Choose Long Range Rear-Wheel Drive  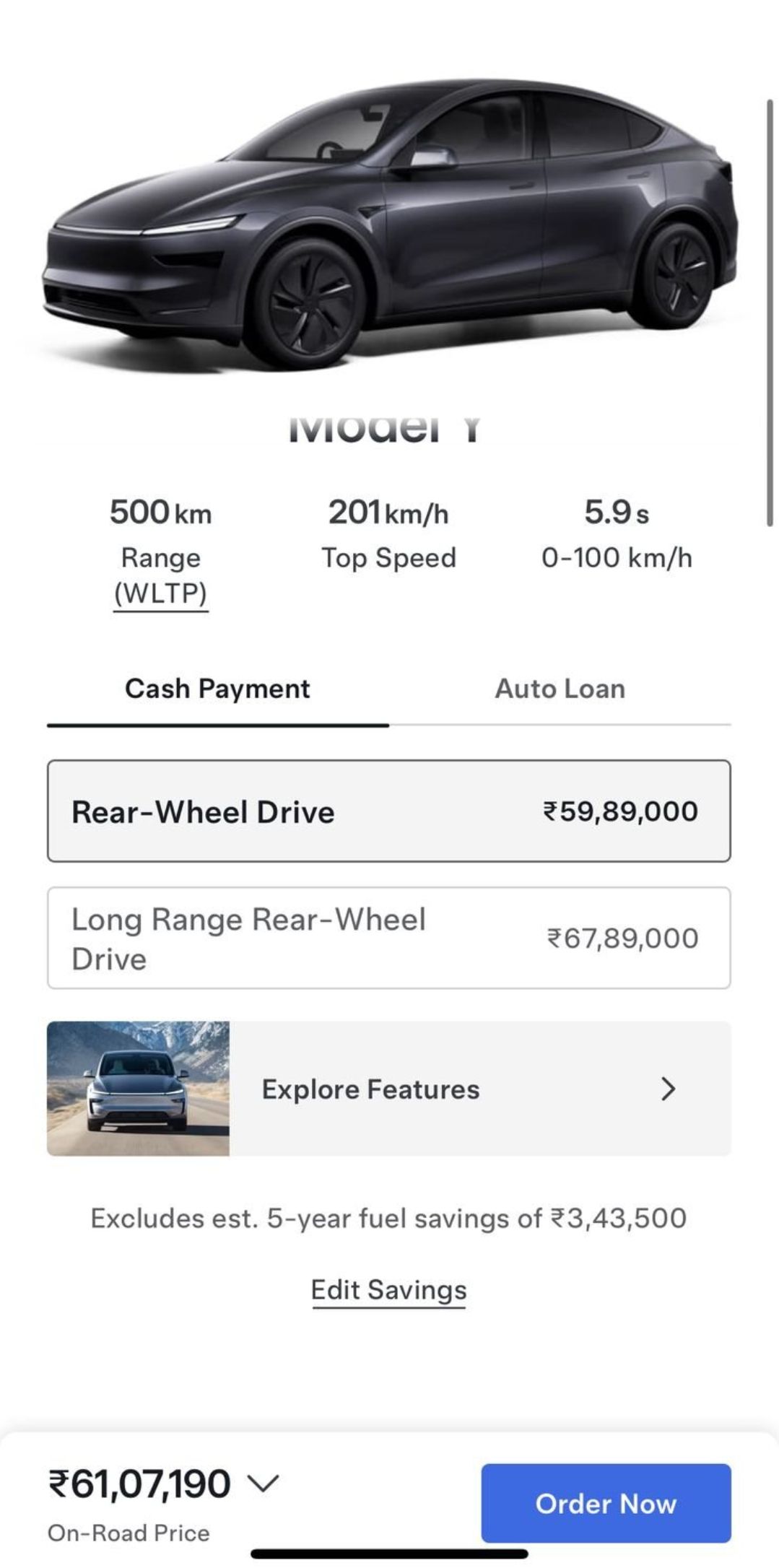click(388, 938)
